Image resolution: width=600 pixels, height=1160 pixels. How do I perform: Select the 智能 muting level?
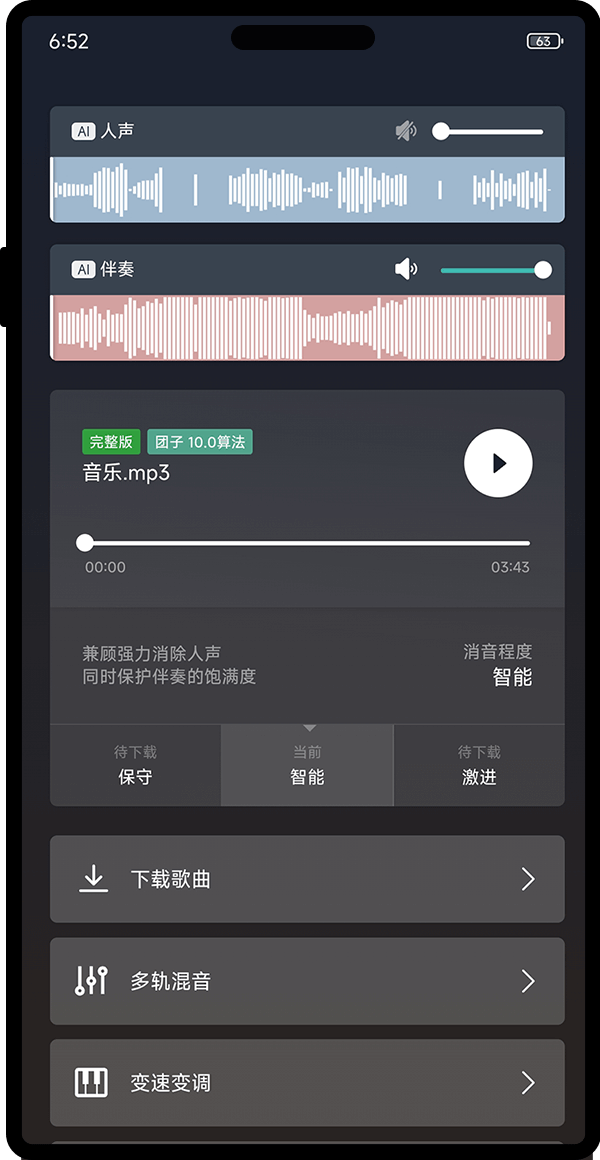click(x=307, y=766)
